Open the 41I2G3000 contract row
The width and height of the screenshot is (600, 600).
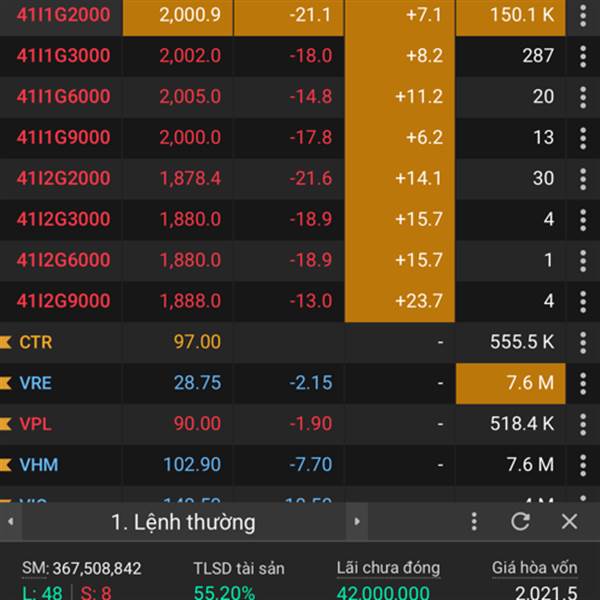[x=64, y=219]
